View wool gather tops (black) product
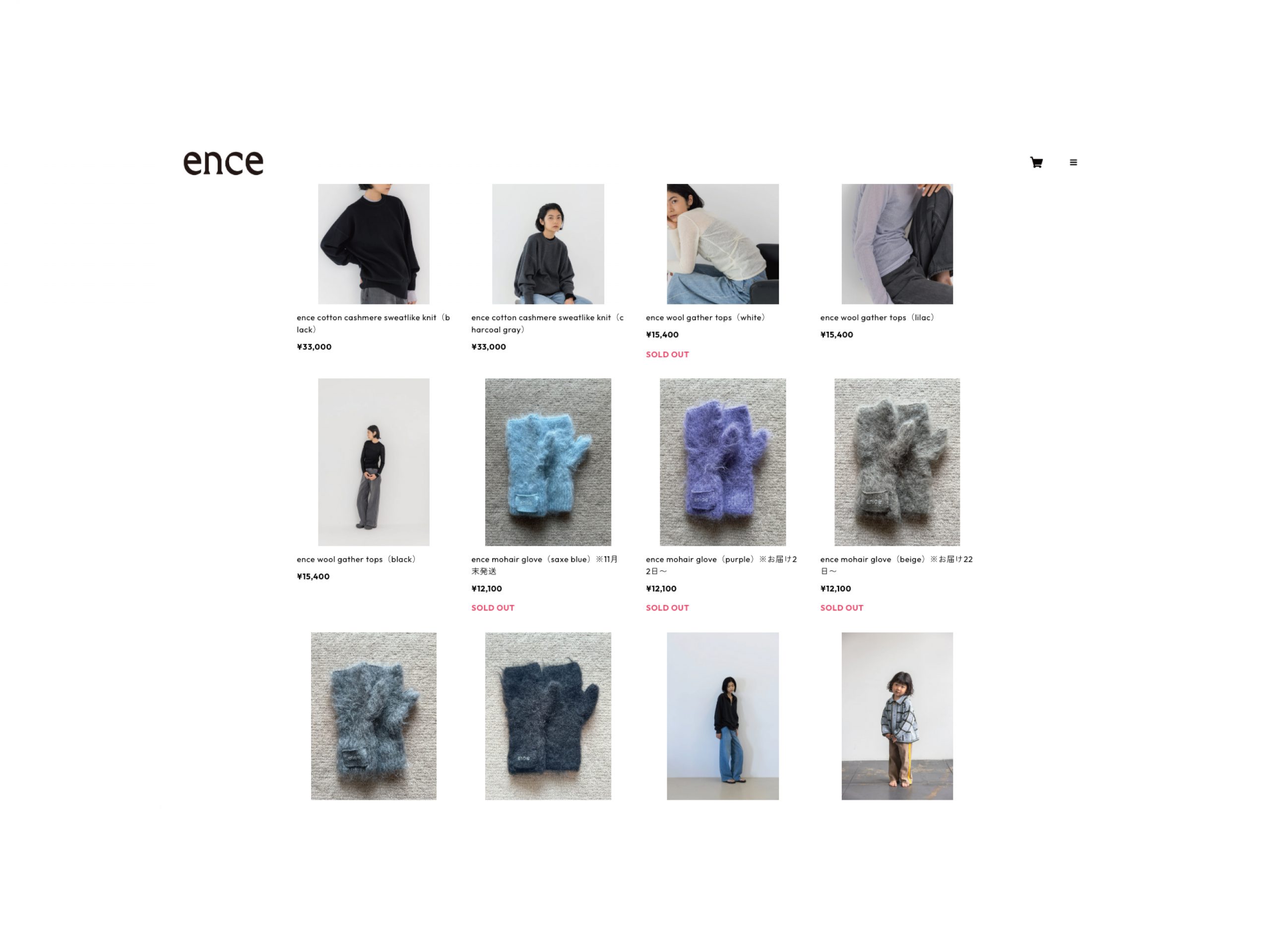Screen dimensions: 1270x952 point(373,462)
